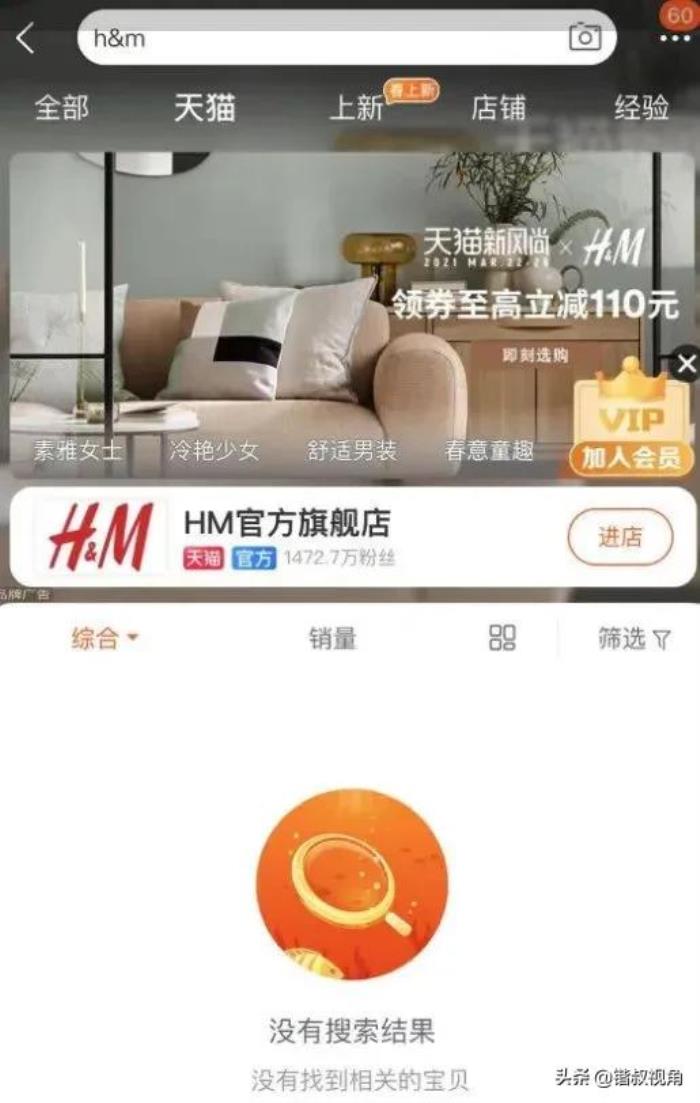Tap the h&m search field
The width and height of the screenshot is (700, 1103).
[320, 39]
